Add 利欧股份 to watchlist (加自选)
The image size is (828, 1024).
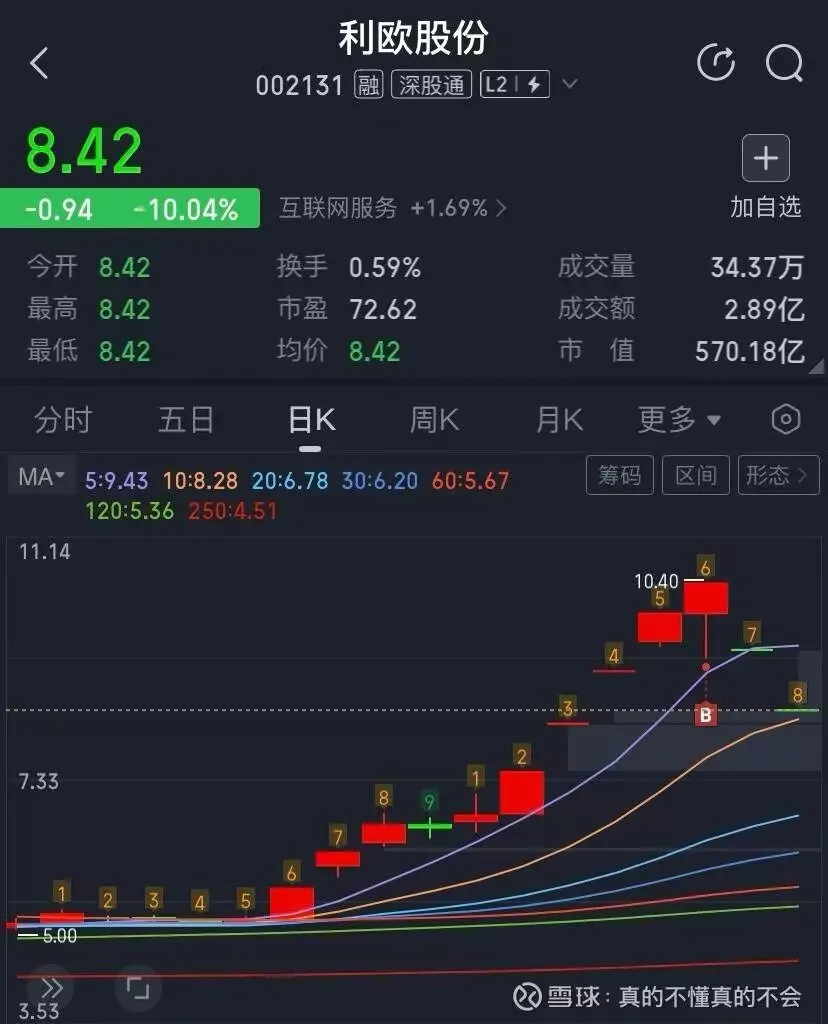tap(765, 177)
